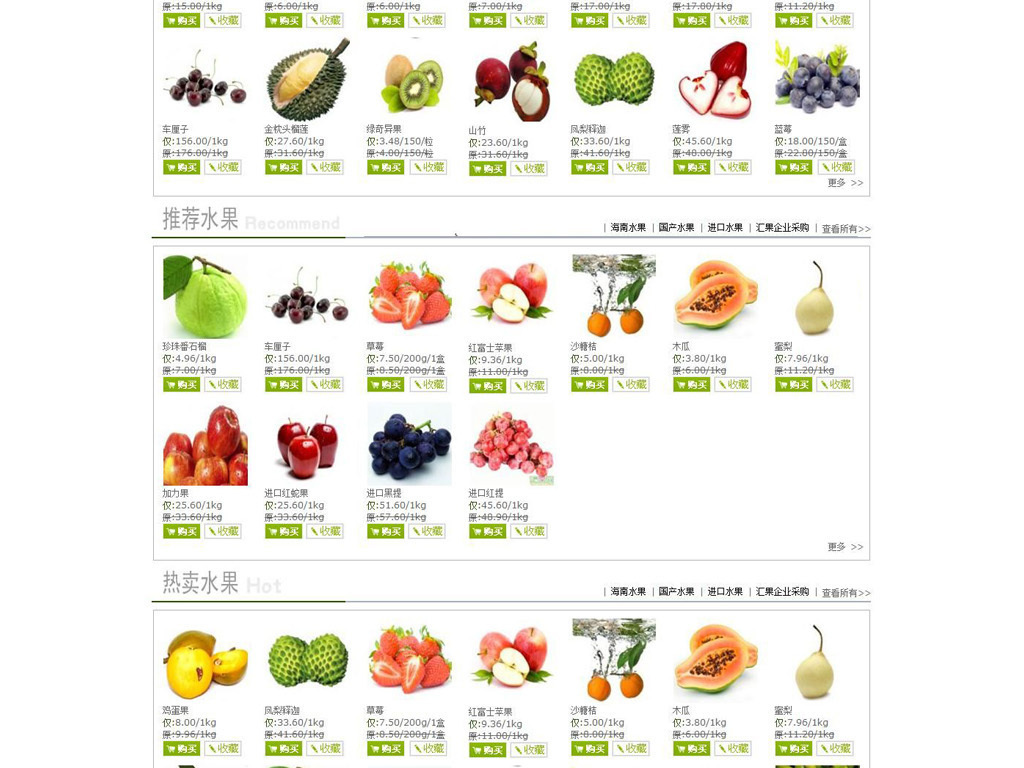Viewport: 1024px width, 768px height.
Task: Open the 山竹 mangosteen product
Action: pos(511,82)
